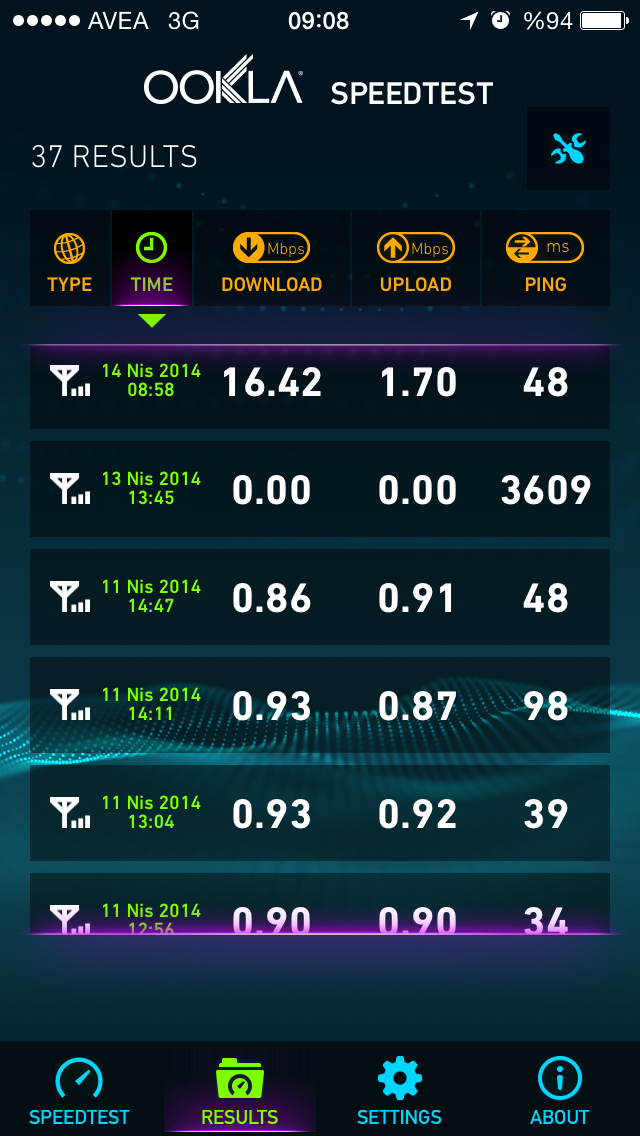This screenshot has height=1136, width=640.
Task: View the 11 Nis 2014 13:04 result
Action: 320,813
